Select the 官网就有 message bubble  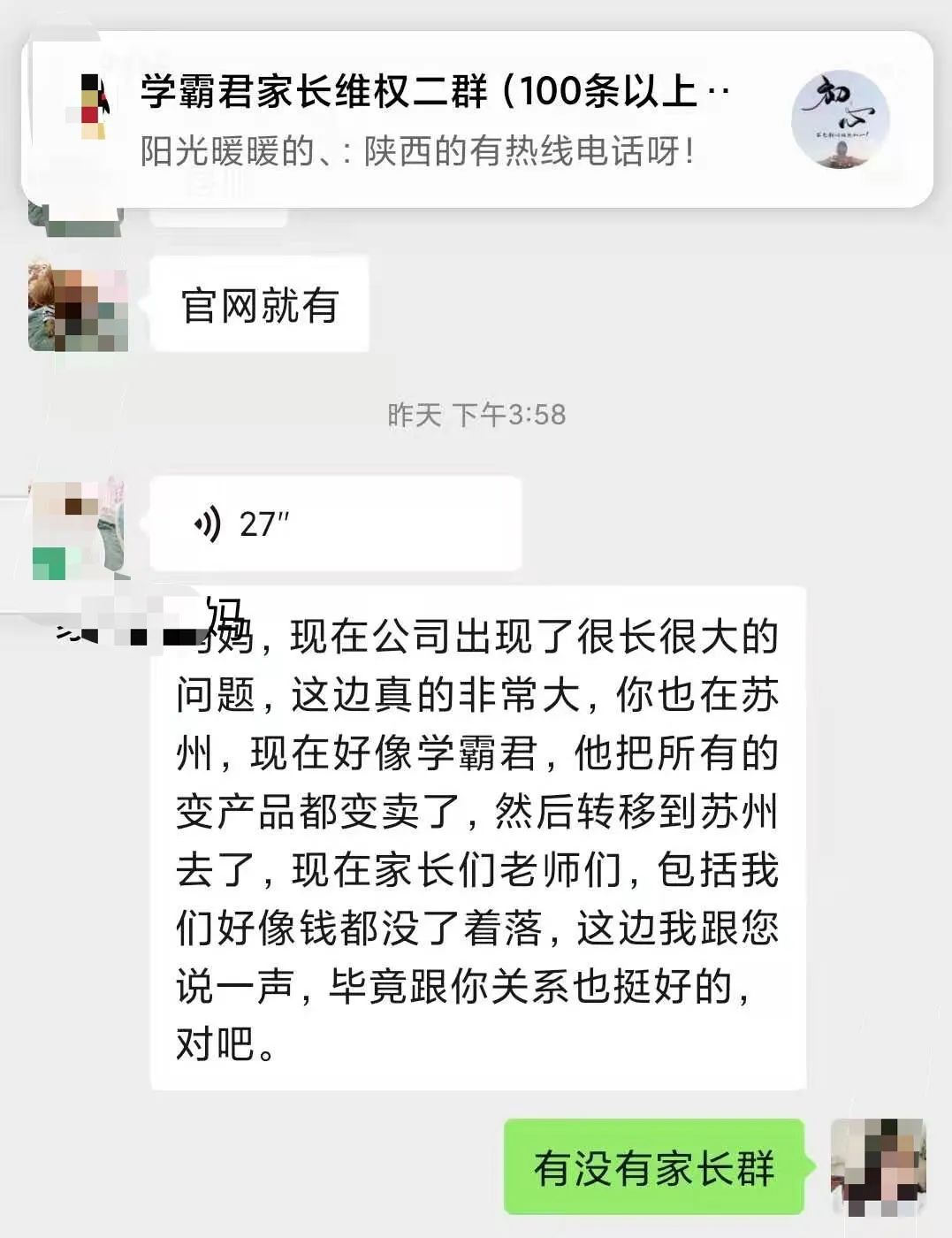coord(258,303)
